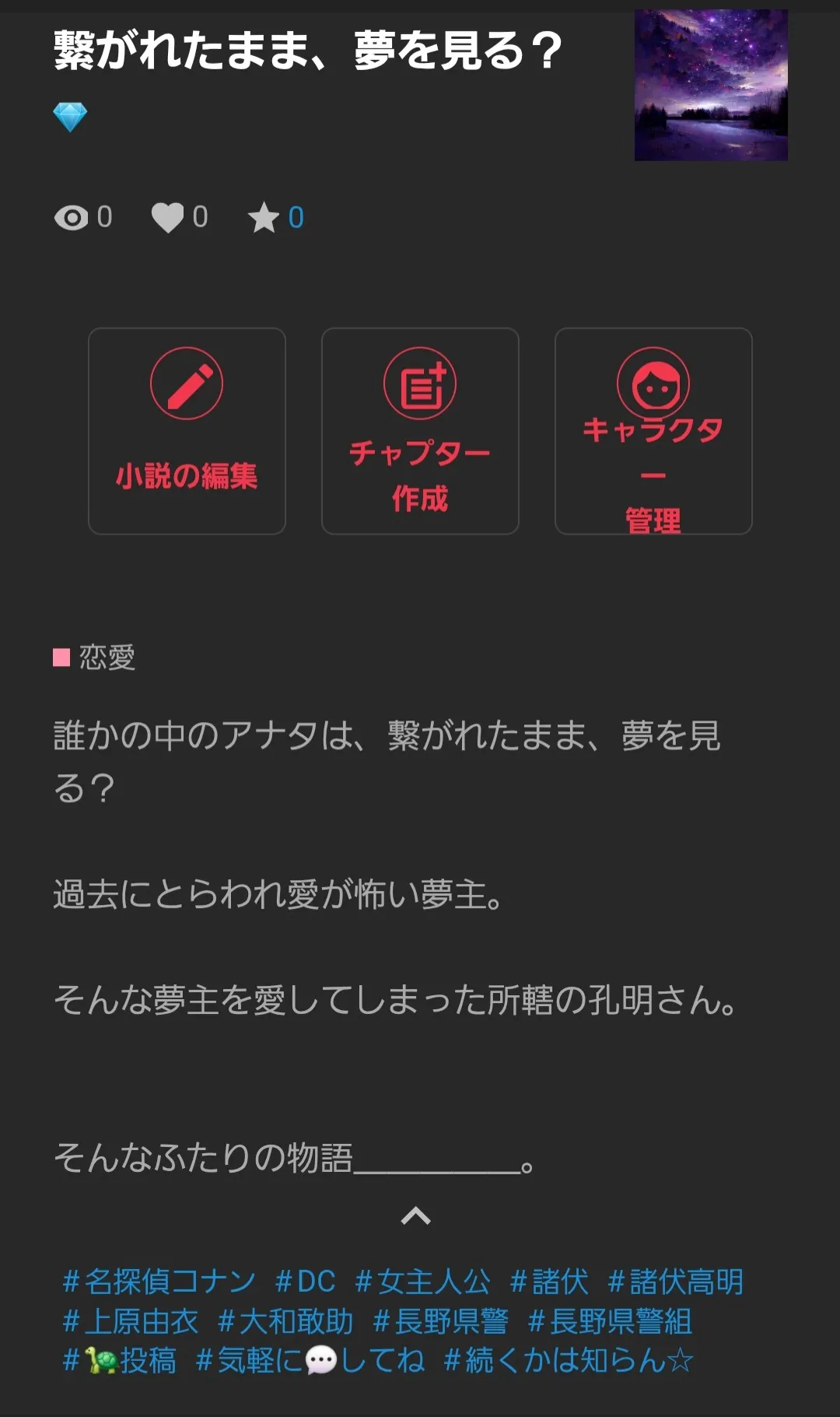Collapse the description with the up chevron
This screenshot has width=840, height=1417.
pos(415,1215)
